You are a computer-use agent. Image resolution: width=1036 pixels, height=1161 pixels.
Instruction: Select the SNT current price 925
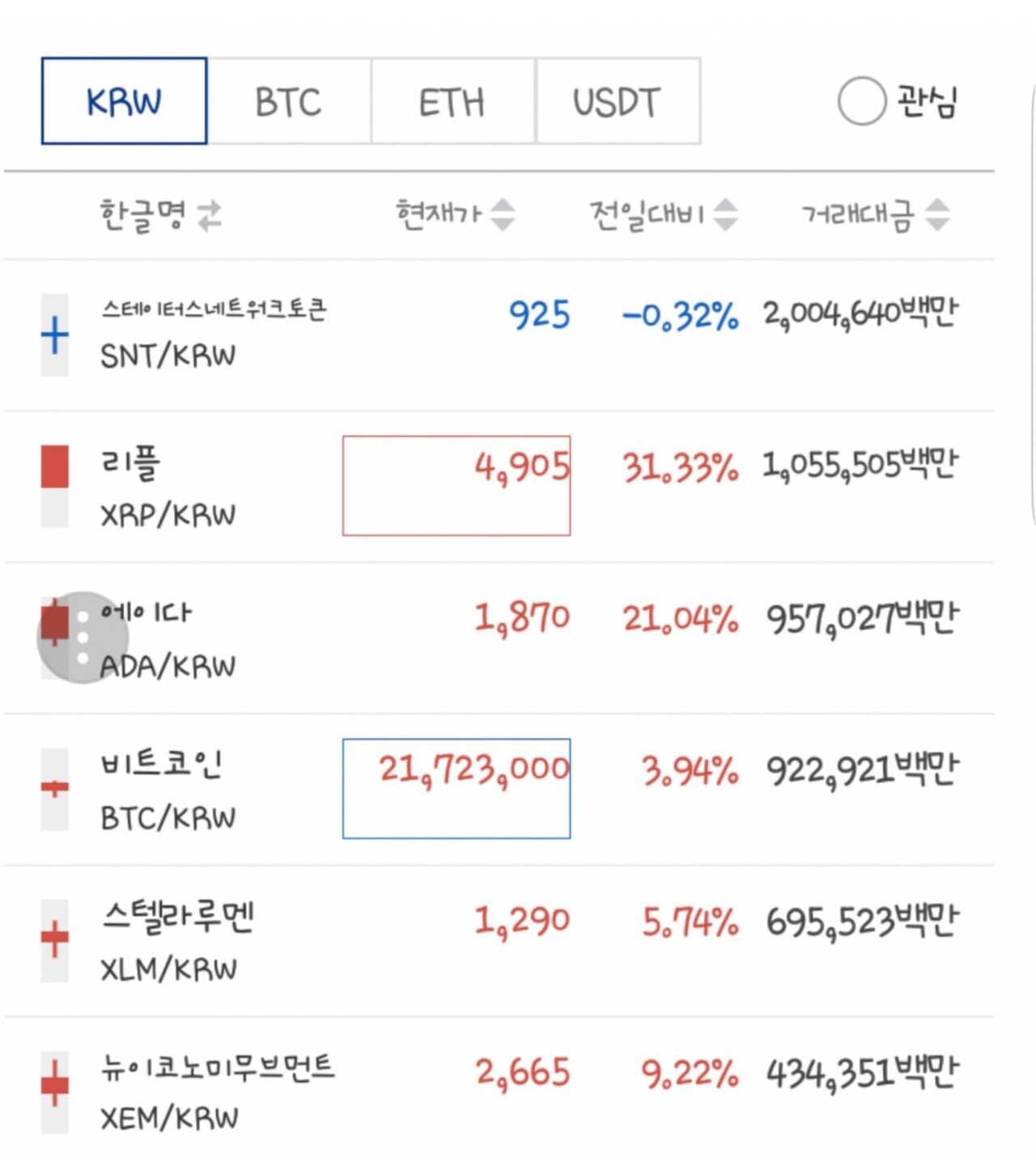[x=539, y=316]
